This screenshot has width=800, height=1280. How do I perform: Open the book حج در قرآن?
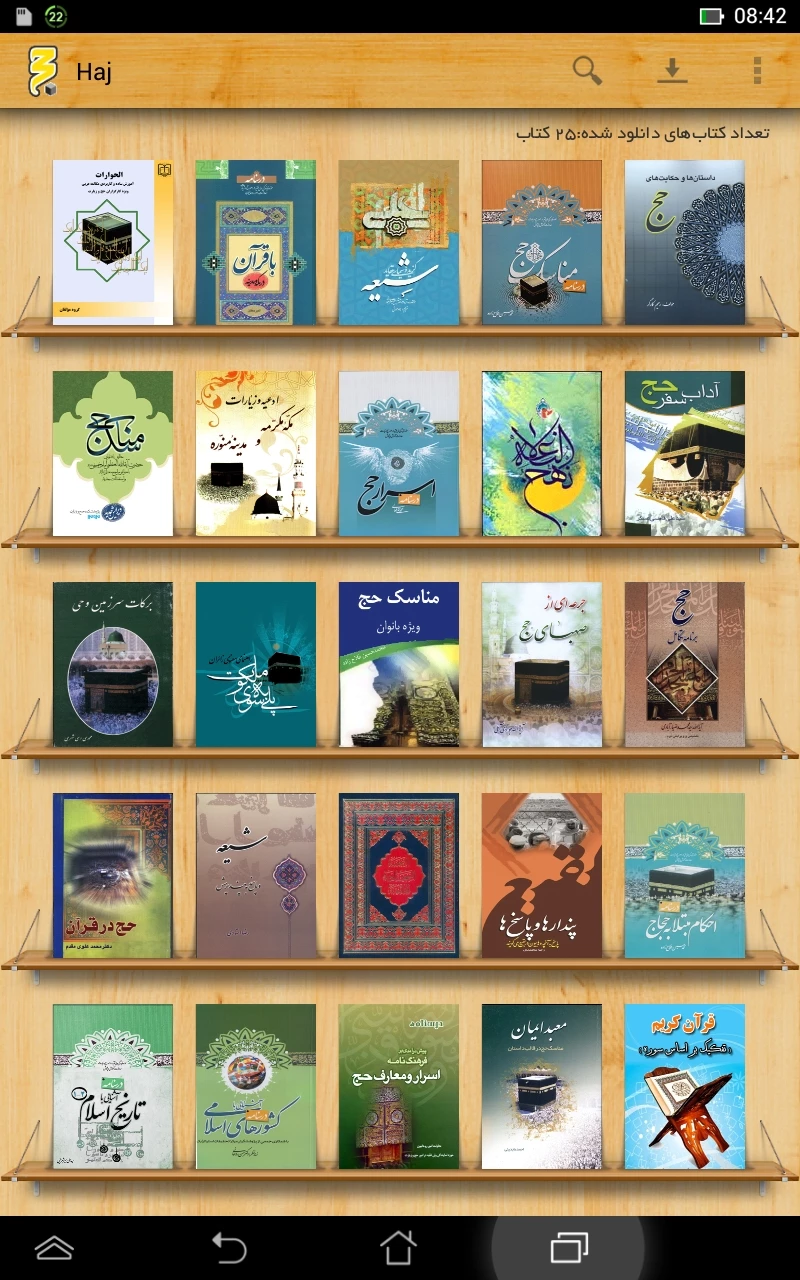point(113,876)
